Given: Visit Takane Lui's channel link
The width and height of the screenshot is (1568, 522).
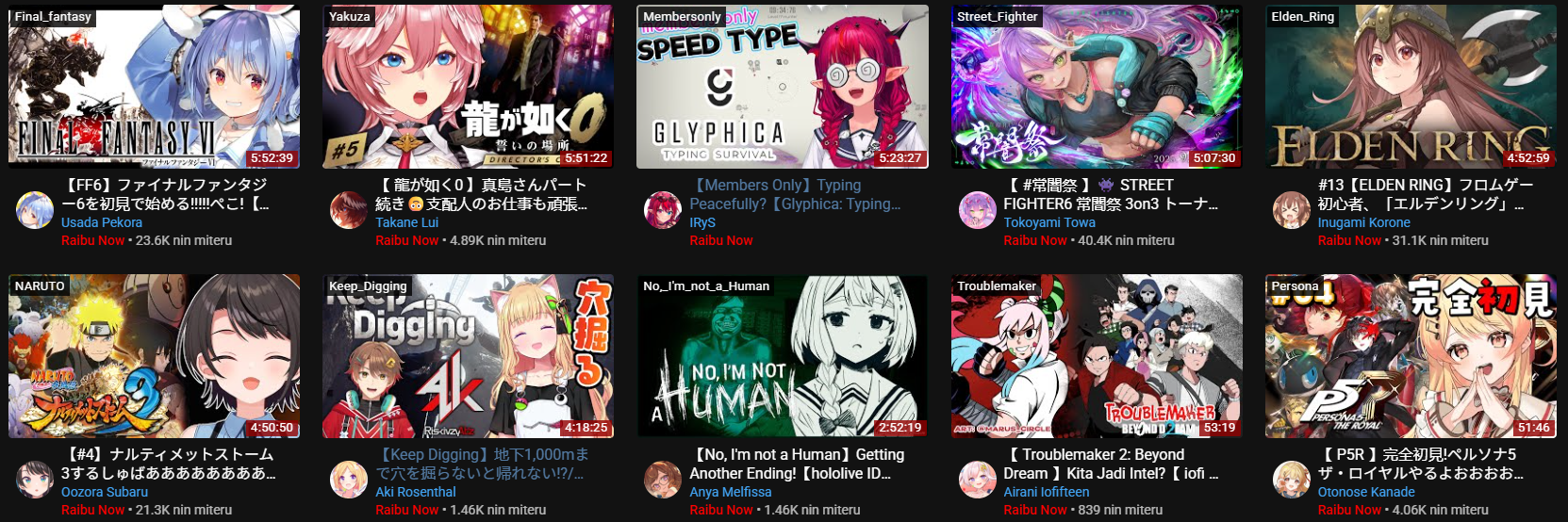Looking at the screenshot, I should tap(406, 222).
